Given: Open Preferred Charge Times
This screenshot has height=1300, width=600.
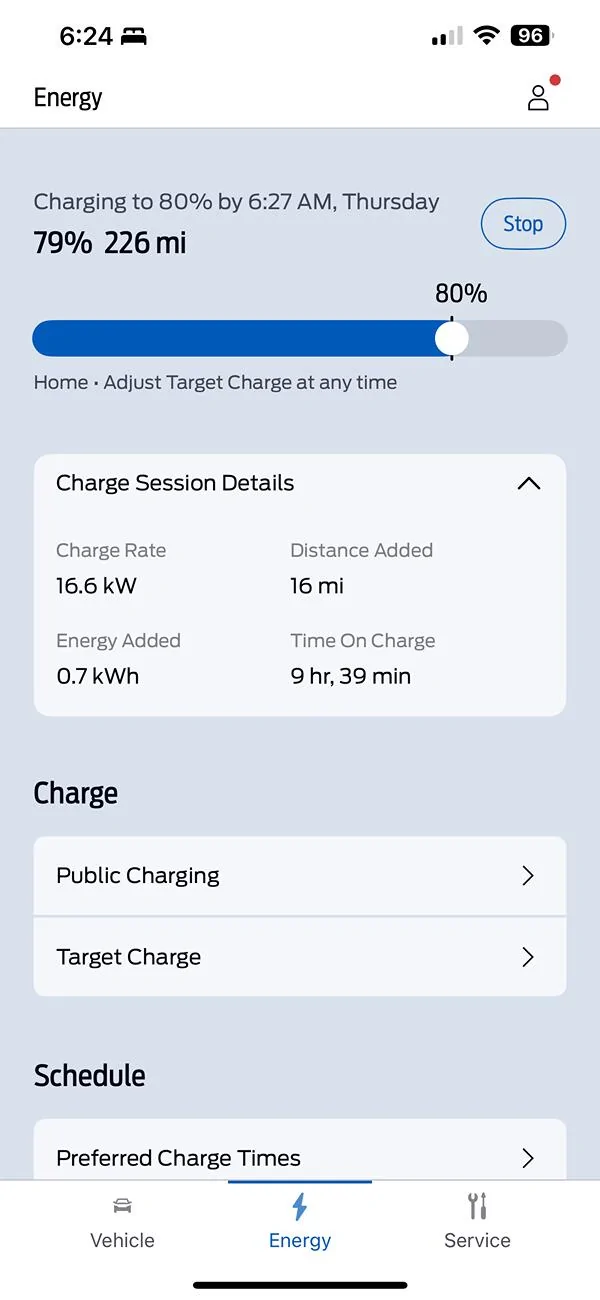Looking at the screenshot, I should pos(300,1157).
